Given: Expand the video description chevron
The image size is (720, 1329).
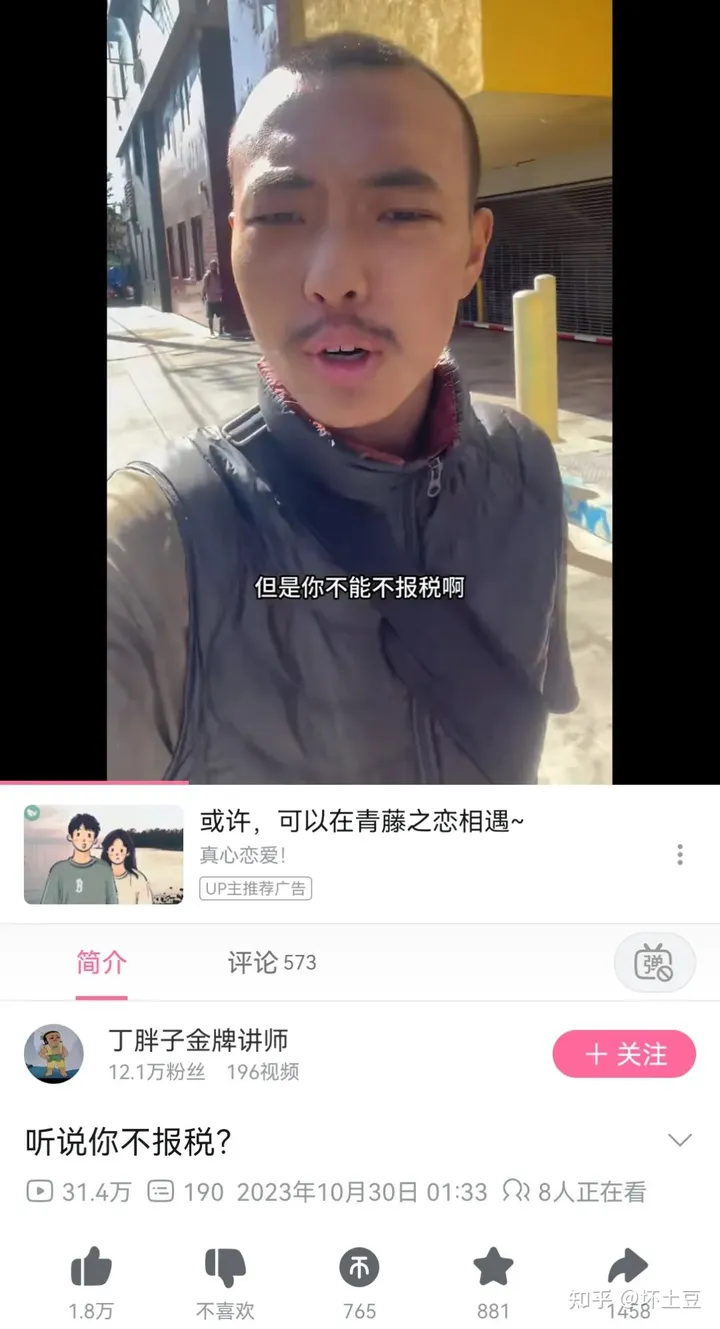Looking at the screenshot, I should (x=680, y=1140).
